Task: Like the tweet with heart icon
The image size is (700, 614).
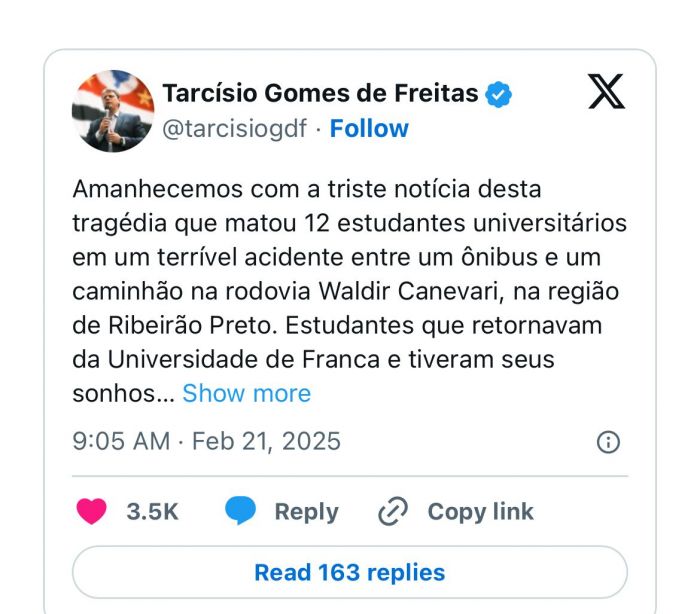Action: pyautogui.click(x=92, y=512)
